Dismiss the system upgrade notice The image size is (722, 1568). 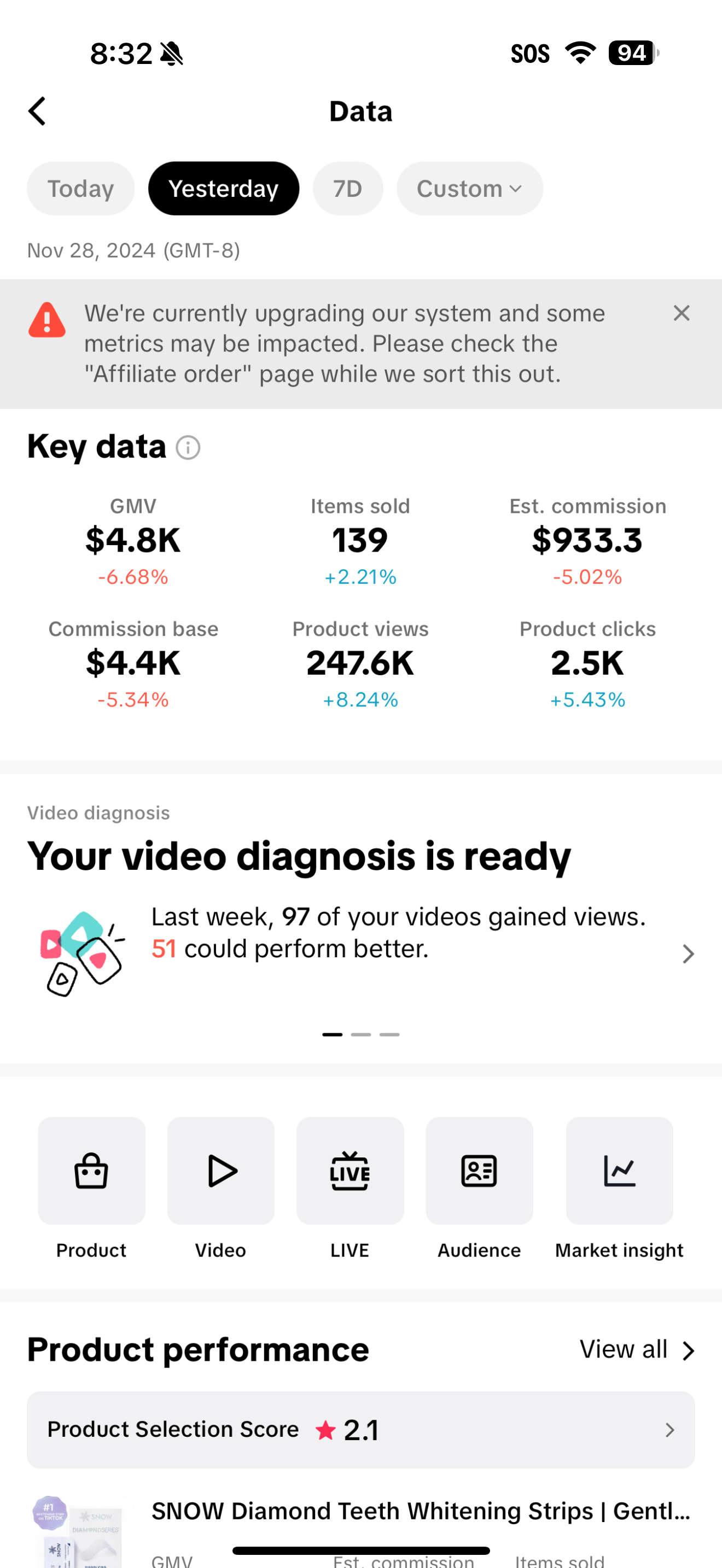(x=681, y=313)
